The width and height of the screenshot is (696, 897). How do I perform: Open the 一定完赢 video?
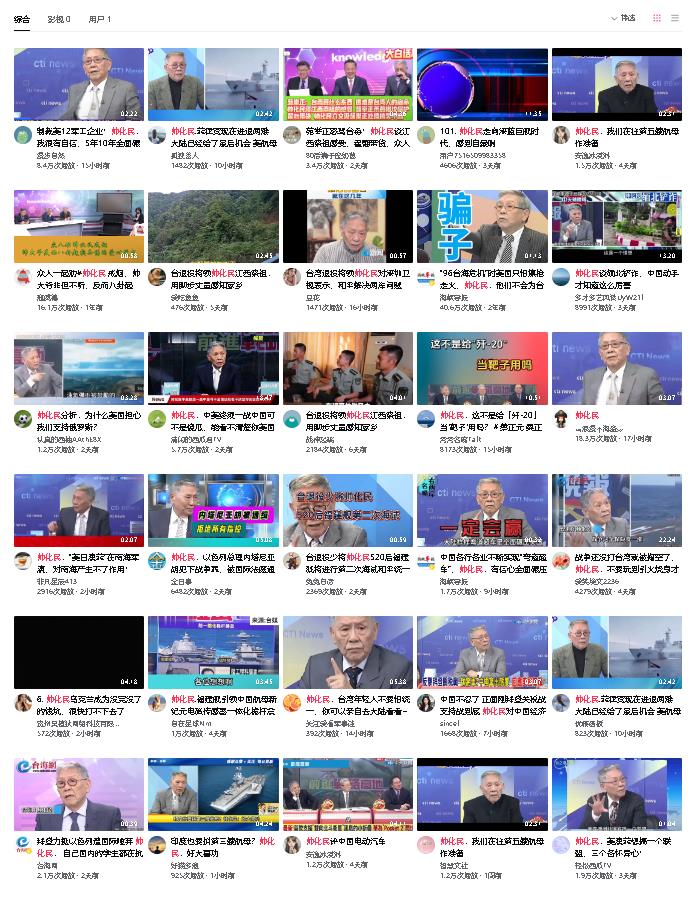482,510
